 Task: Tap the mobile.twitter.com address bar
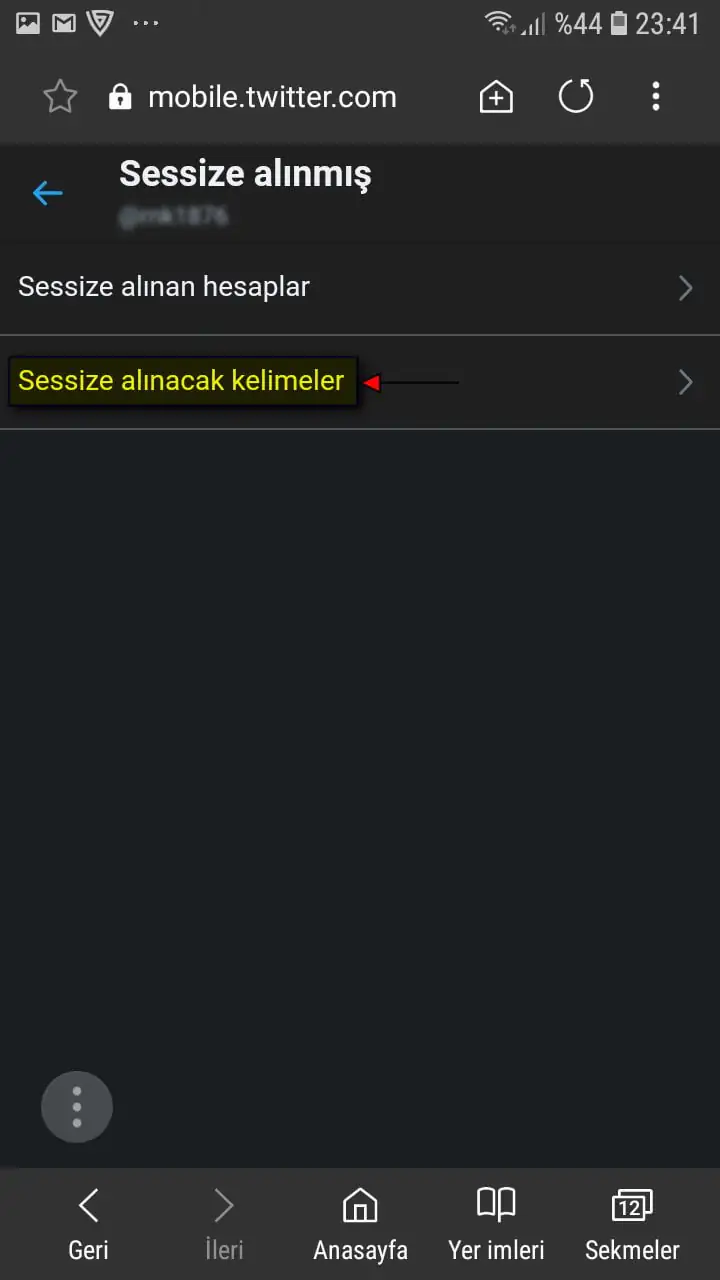(272, 97)
